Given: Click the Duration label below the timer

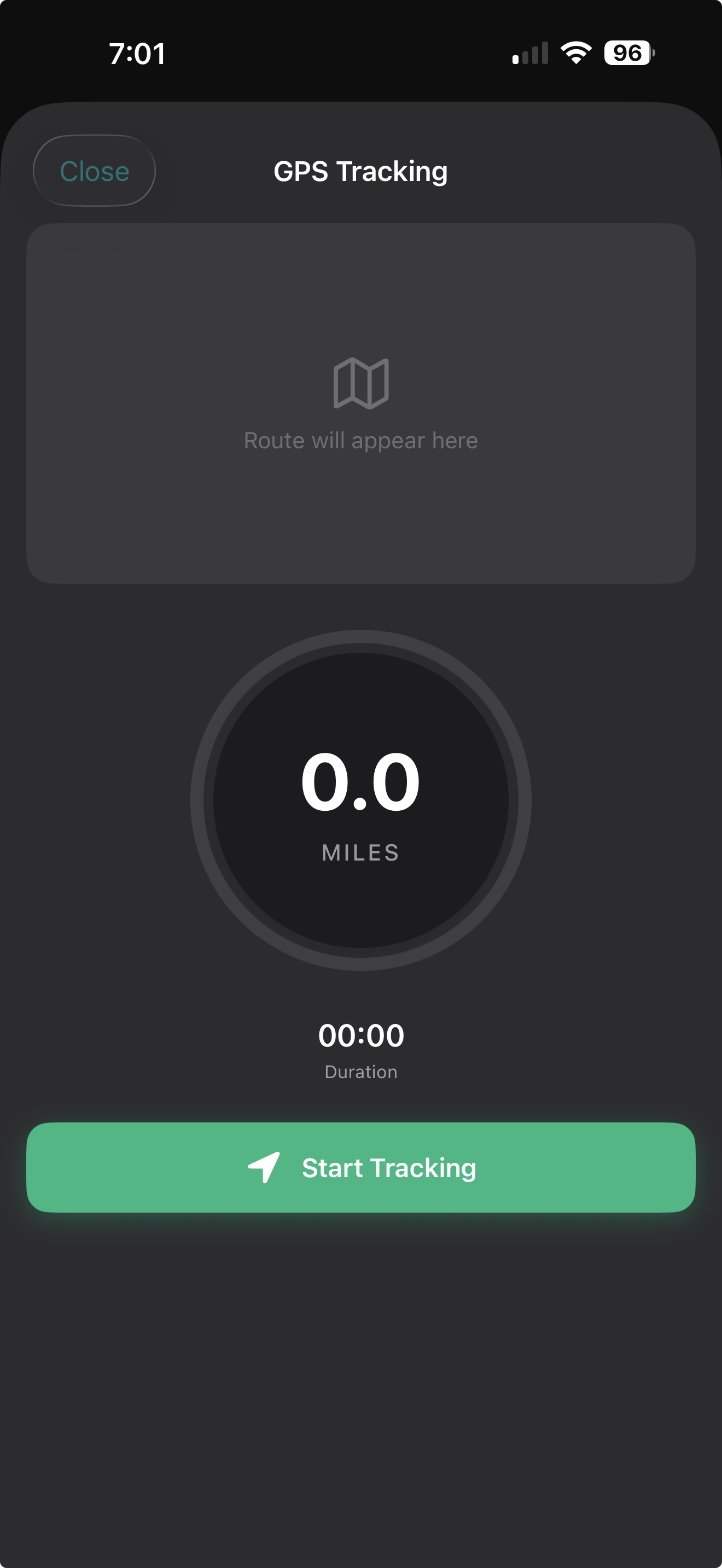Looking at the screenshot, I should click(361, 1072).
